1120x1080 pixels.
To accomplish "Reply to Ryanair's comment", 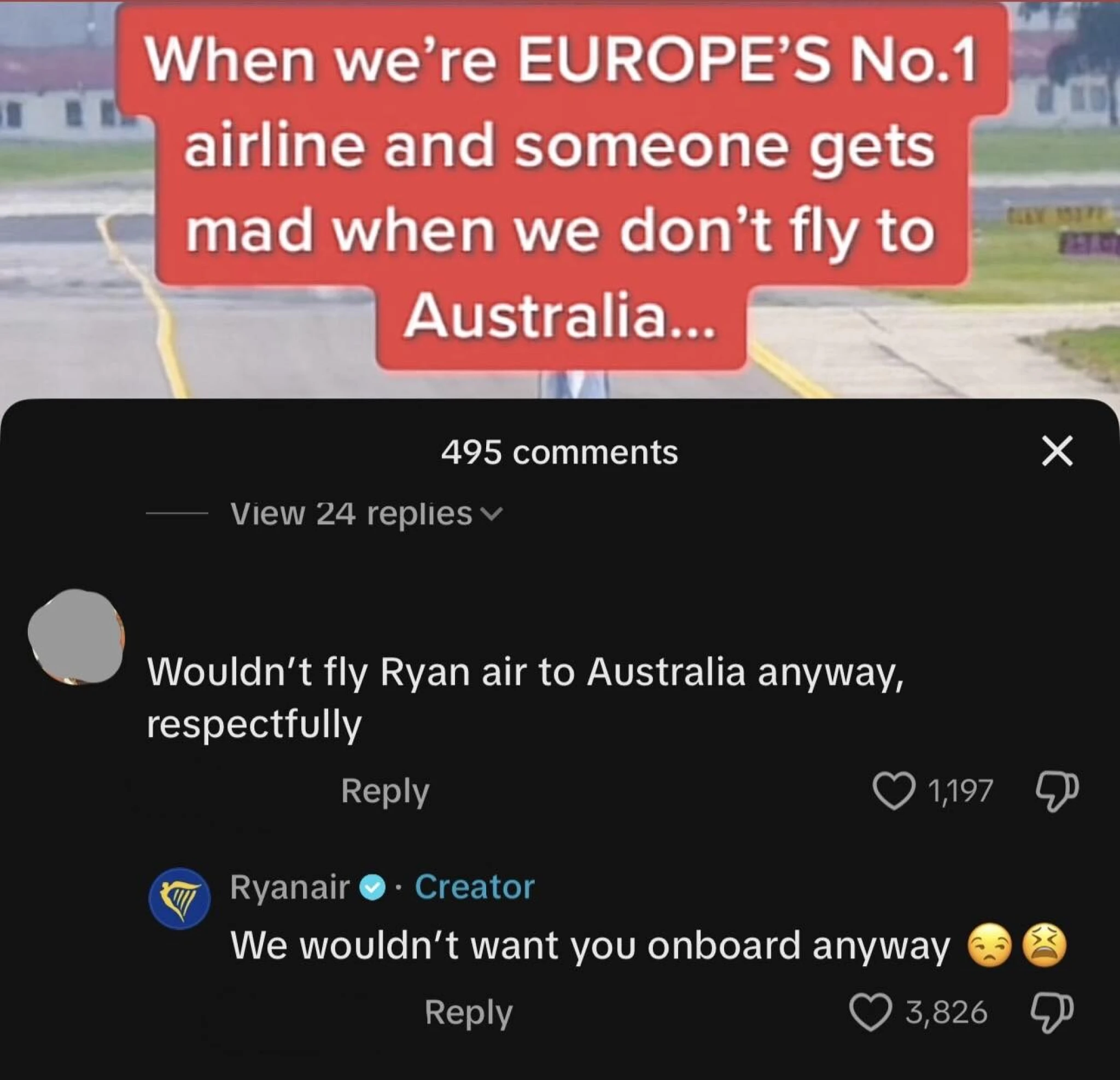I will click(x=469, y=1013).
